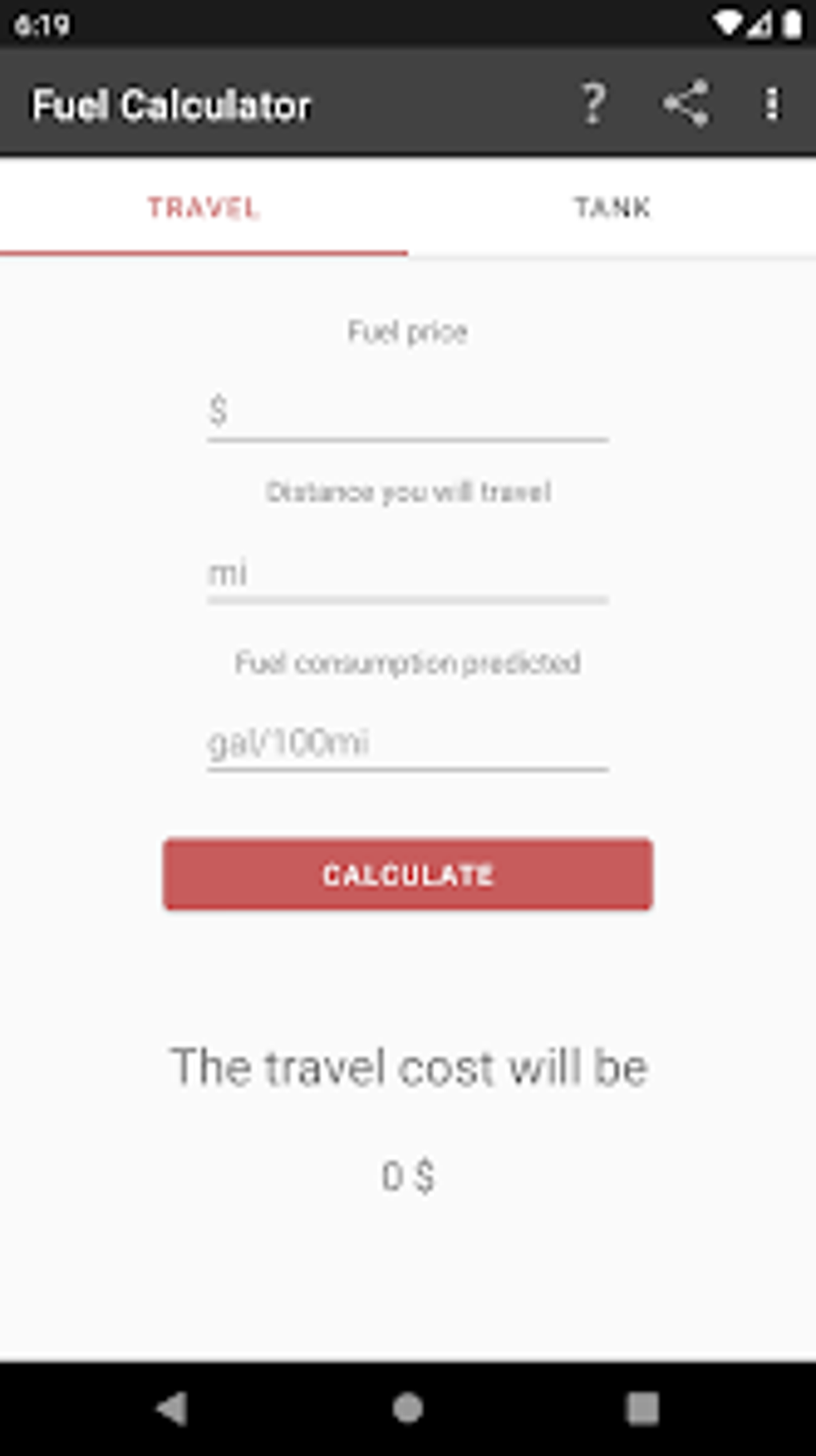This screenshot has height=1456, width=816.
Task: Click the cellular signal icon
Action: [x=760, y=23]
